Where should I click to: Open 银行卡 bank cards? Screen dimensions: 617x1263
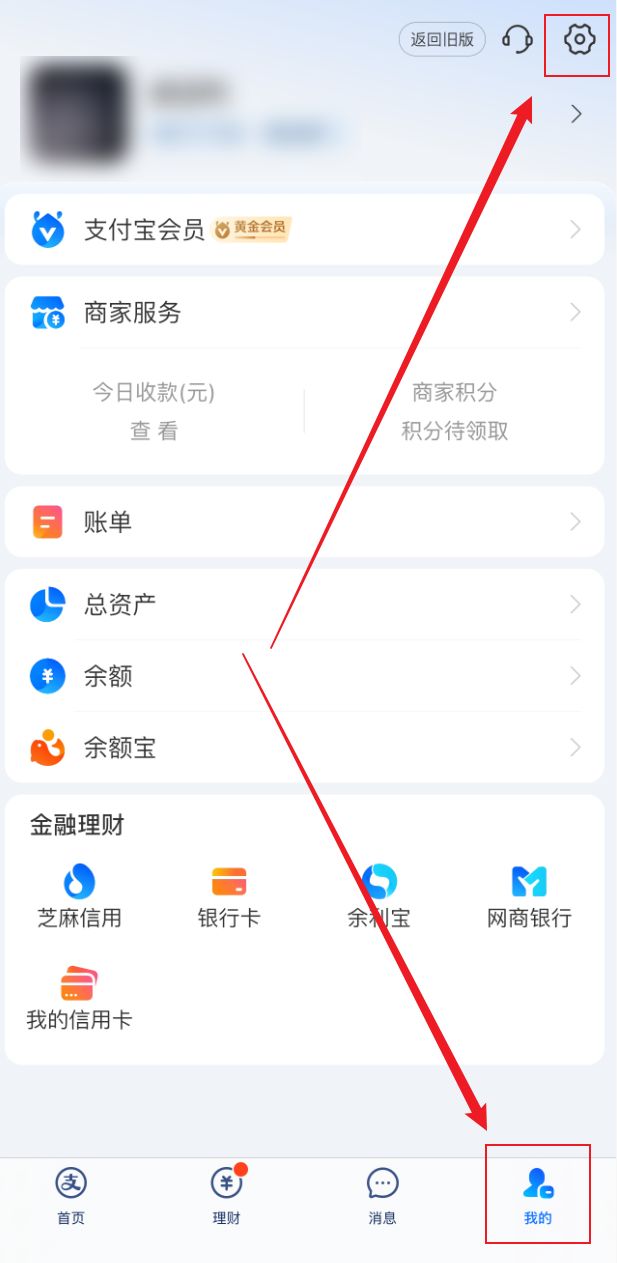(x=229, y=896)
